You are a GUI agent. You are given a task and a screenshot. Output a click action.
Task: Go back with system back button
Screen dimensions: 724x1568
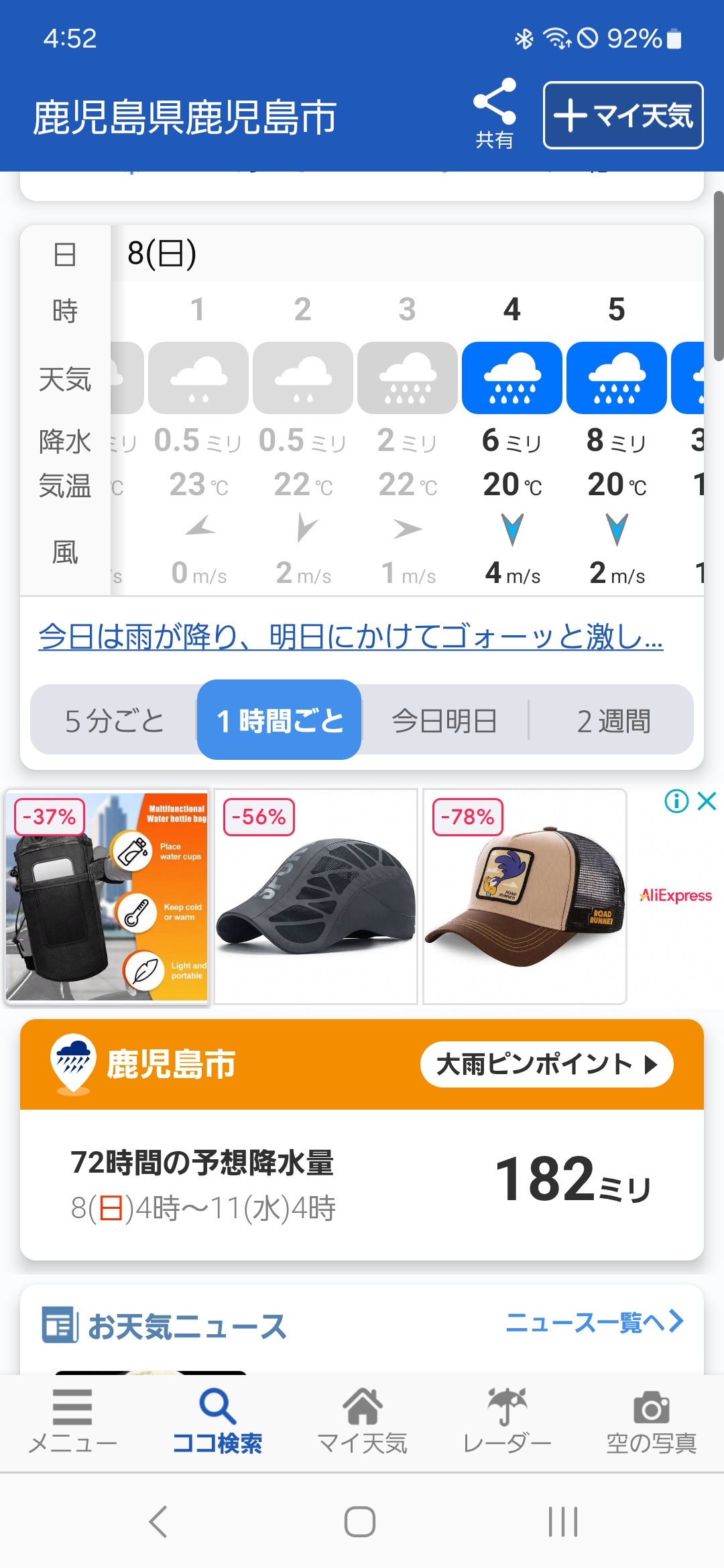click(158, 1521)
